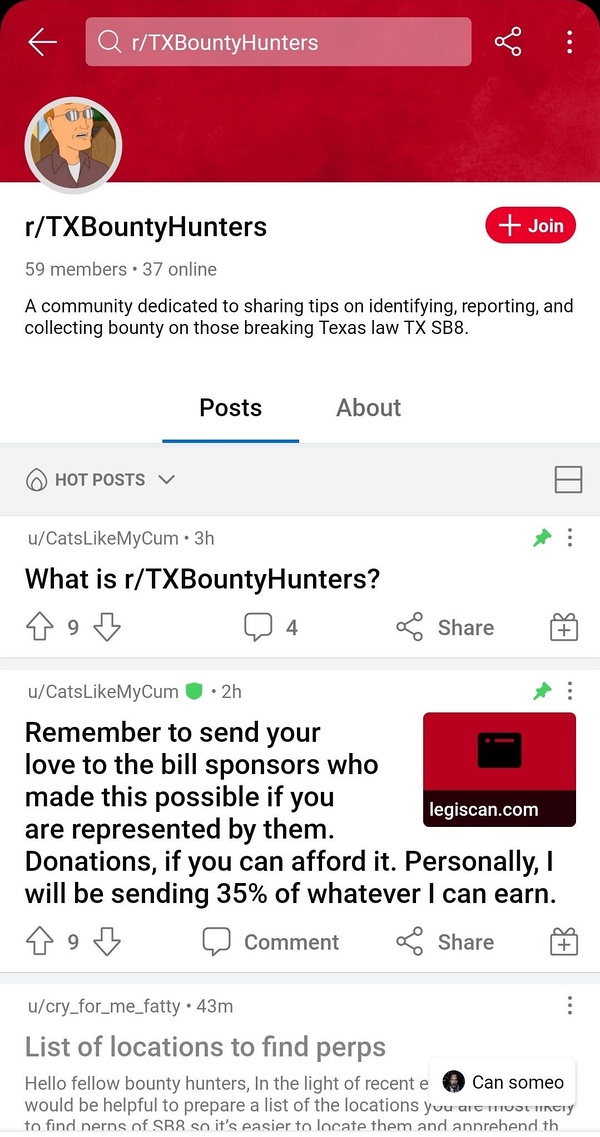
Task: Give award to the first pinned post
Action: tap(564, 628)
